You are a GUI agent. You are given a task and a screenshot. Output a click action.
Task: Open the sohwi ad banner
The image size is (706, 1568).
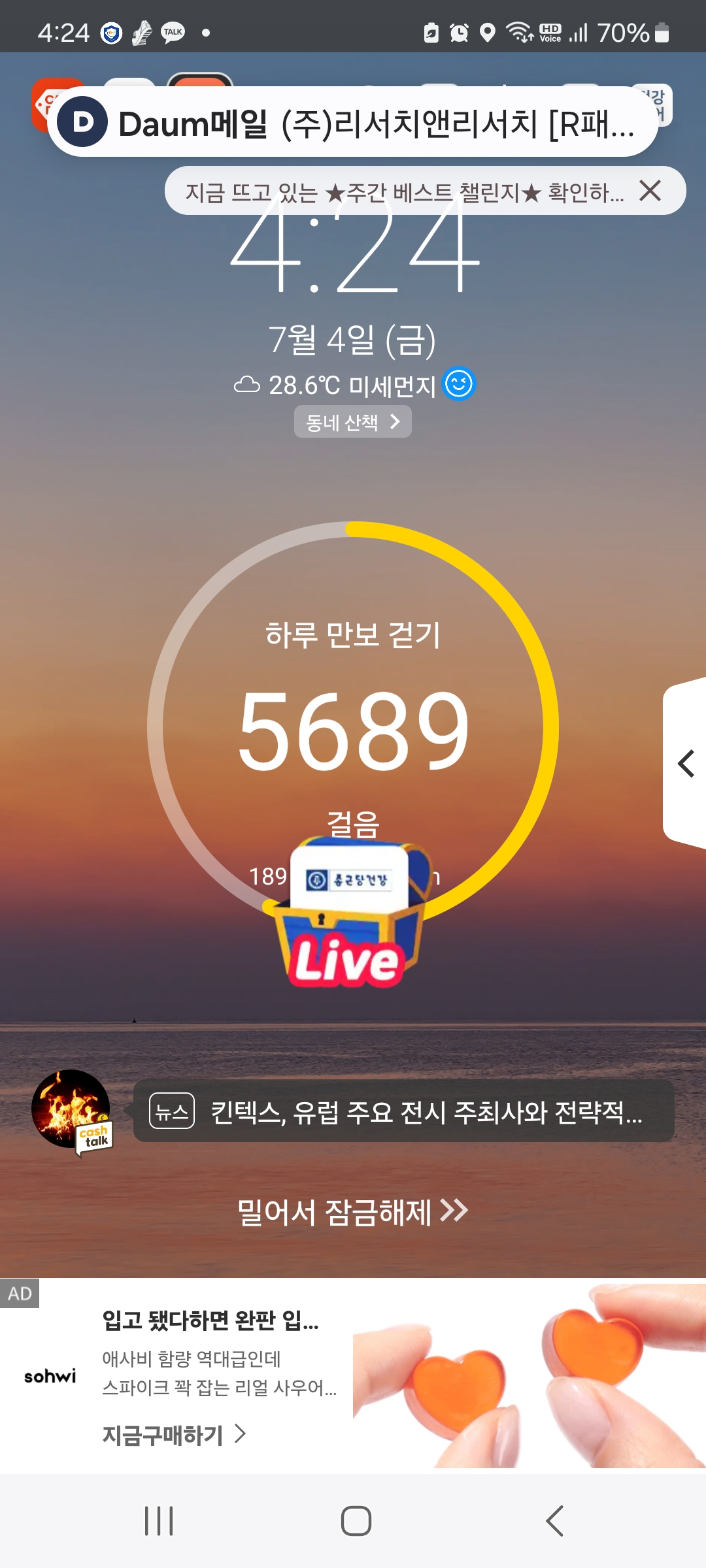coord(353,1375)
